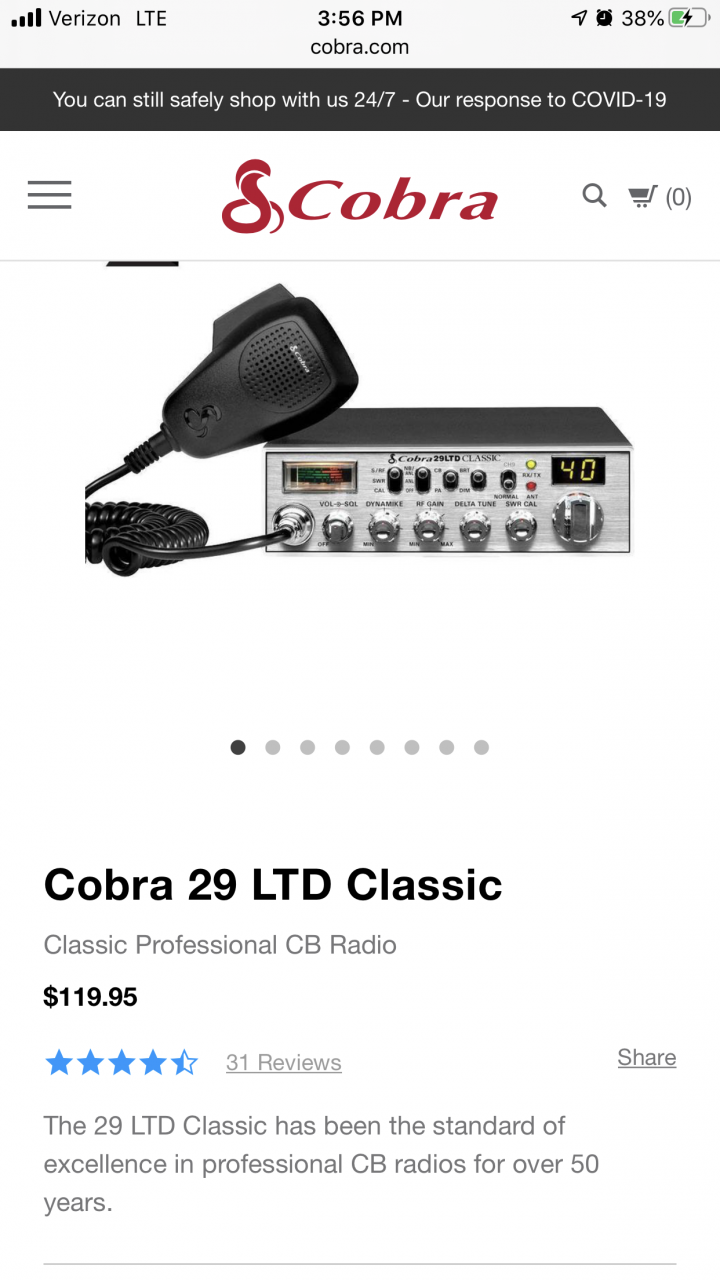This screenshot has width=720, height=1280.
Task: Jump to the second image dot
Action: coord(272,747)
